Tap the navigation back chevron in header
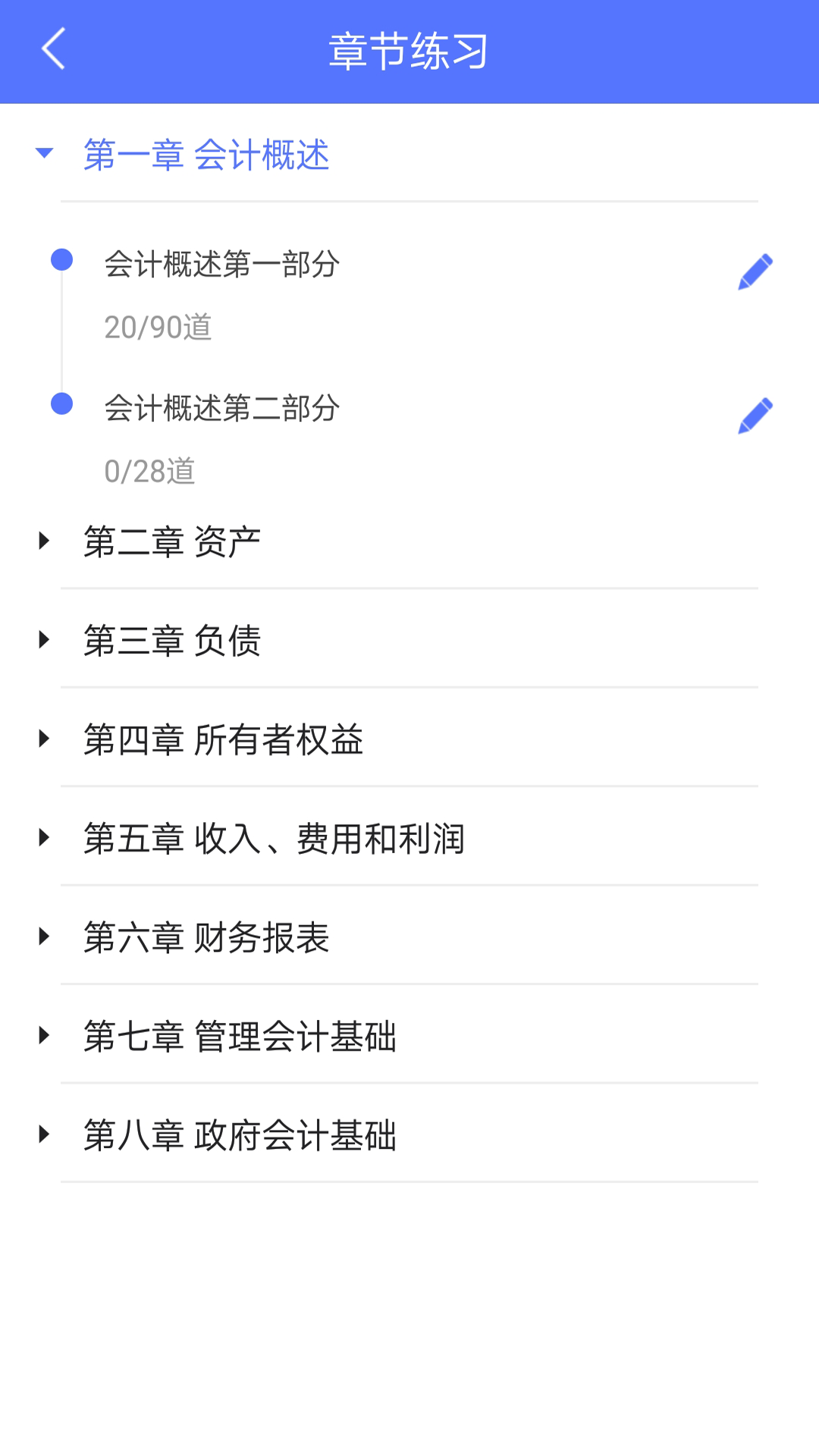The width and height of the screenshot is (819, 1456). [52, 50]
